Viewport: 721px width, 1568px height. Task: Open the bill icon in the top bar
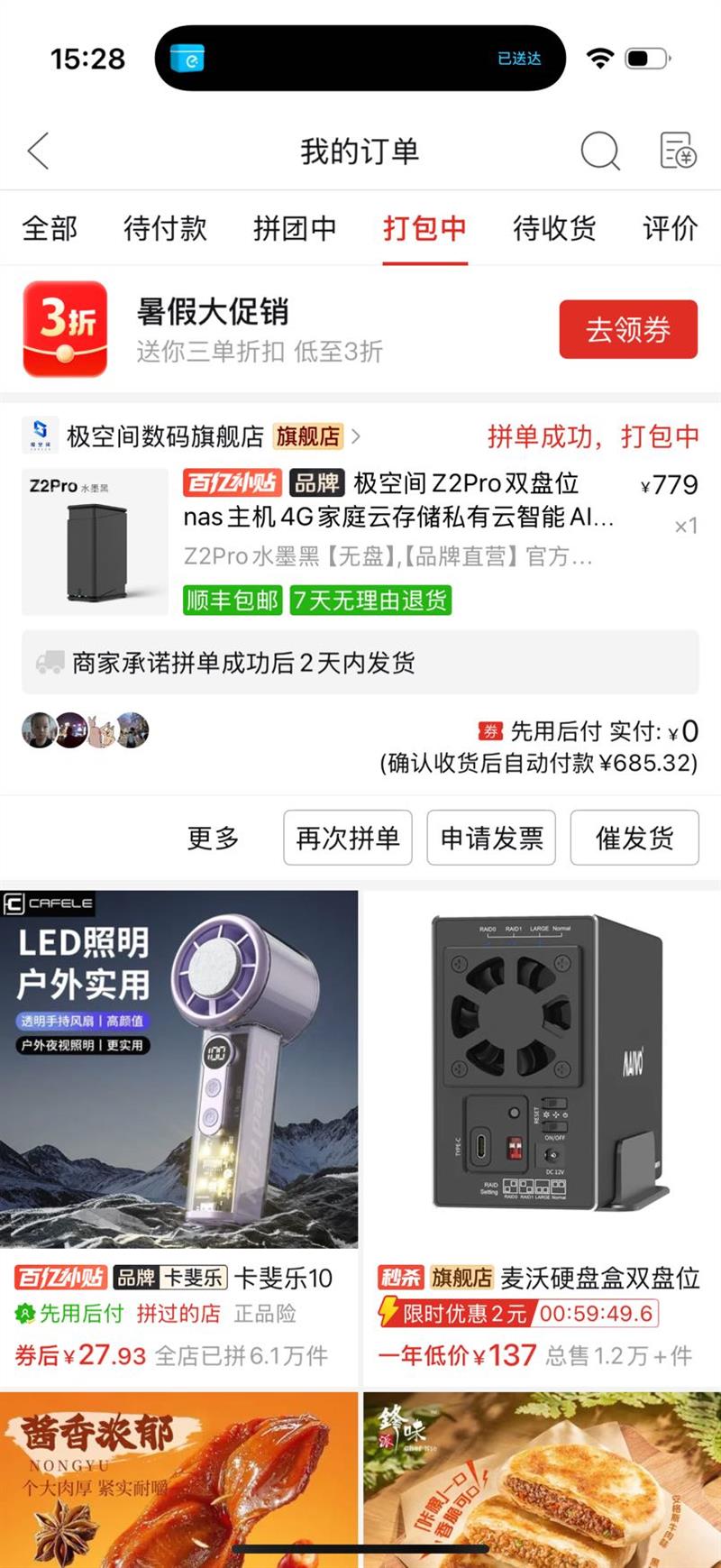pos(677,151)
